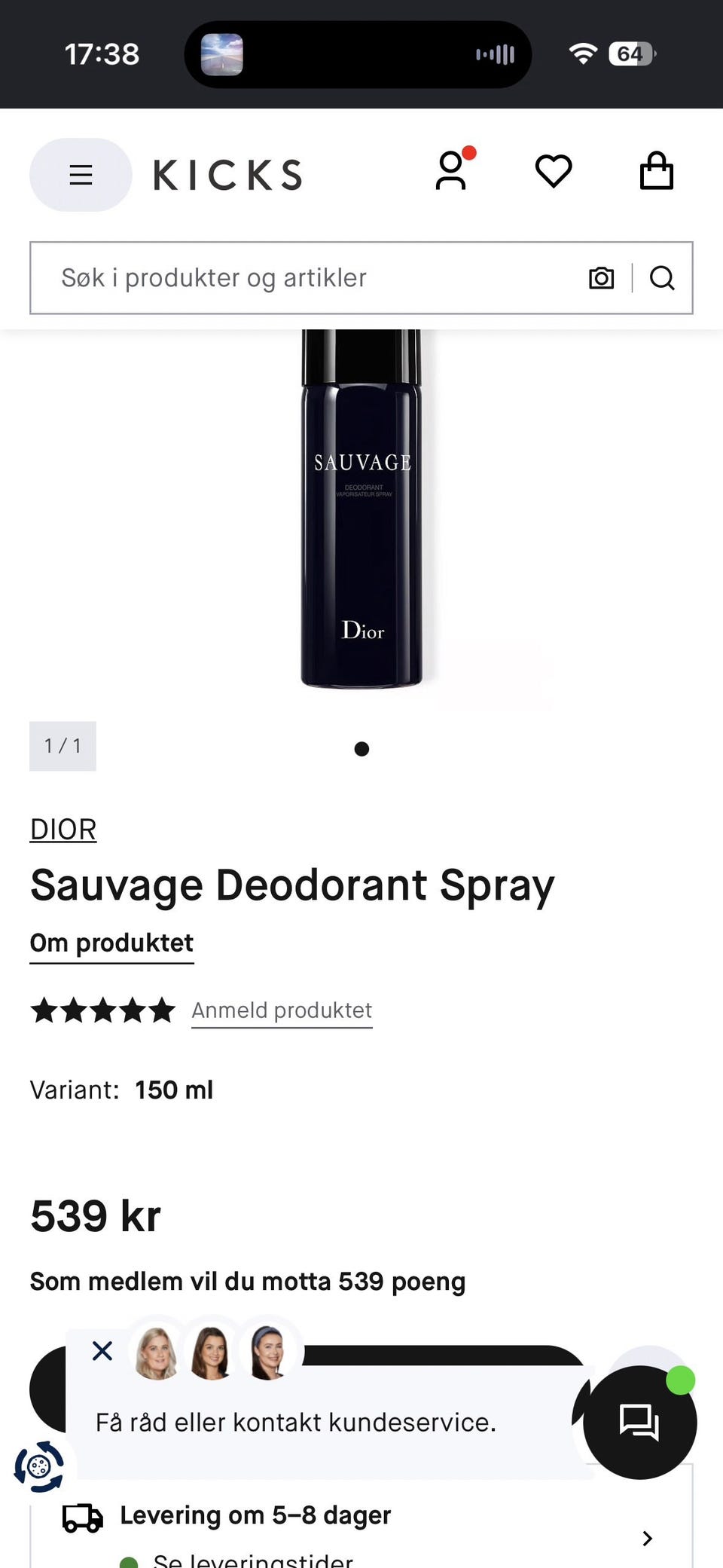Open the DIOR brand link

point(63,830)
